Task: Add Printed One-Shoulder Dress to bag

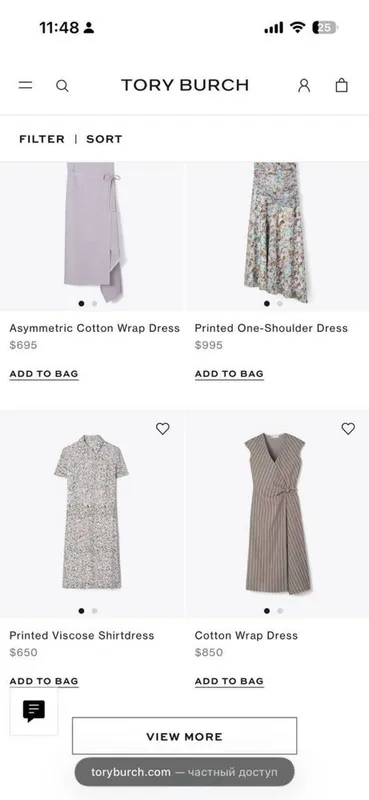Action: [x=229, y=374]
